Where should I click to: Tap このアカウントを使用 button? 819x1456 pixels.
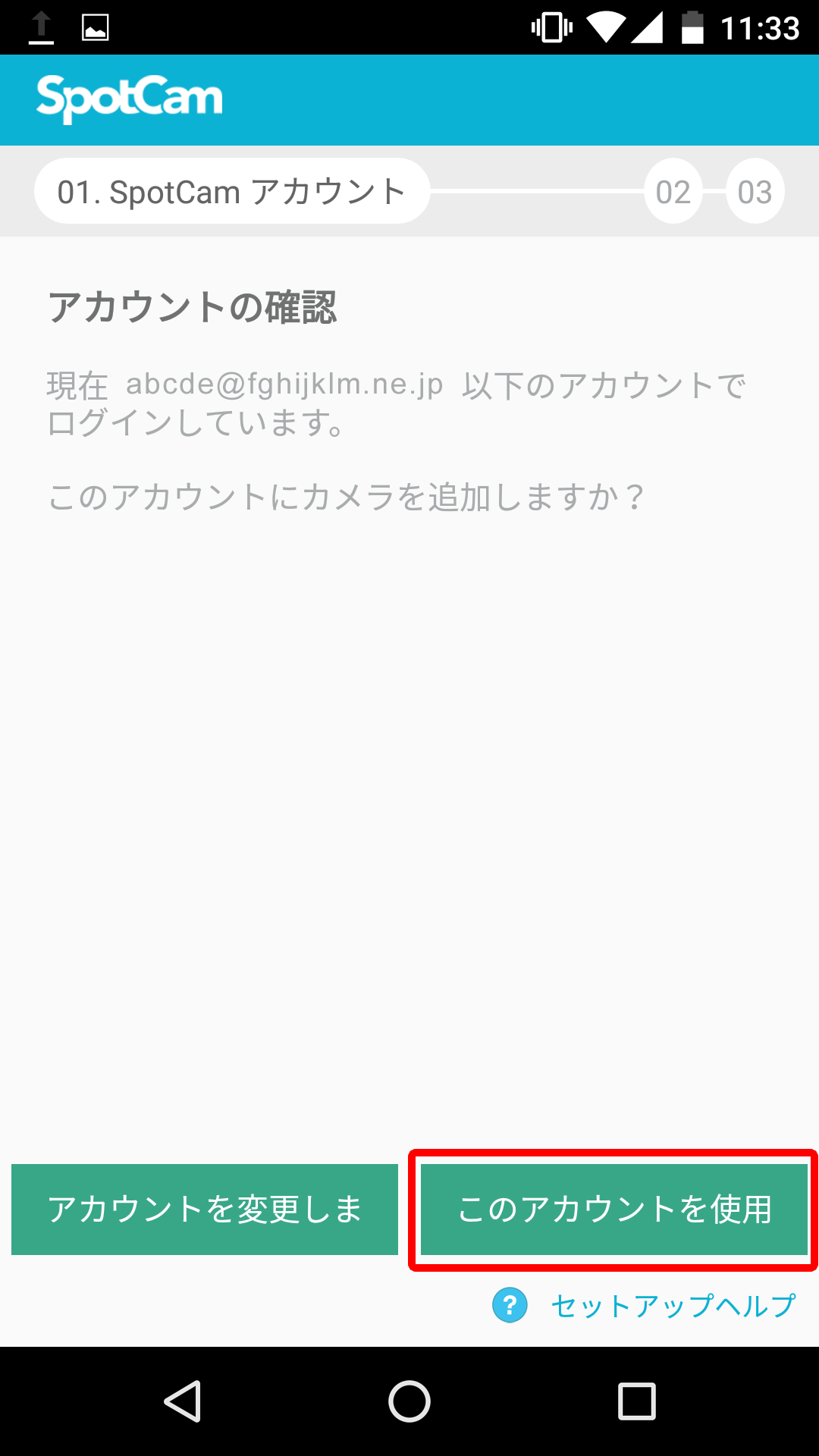click(614, 1209)
